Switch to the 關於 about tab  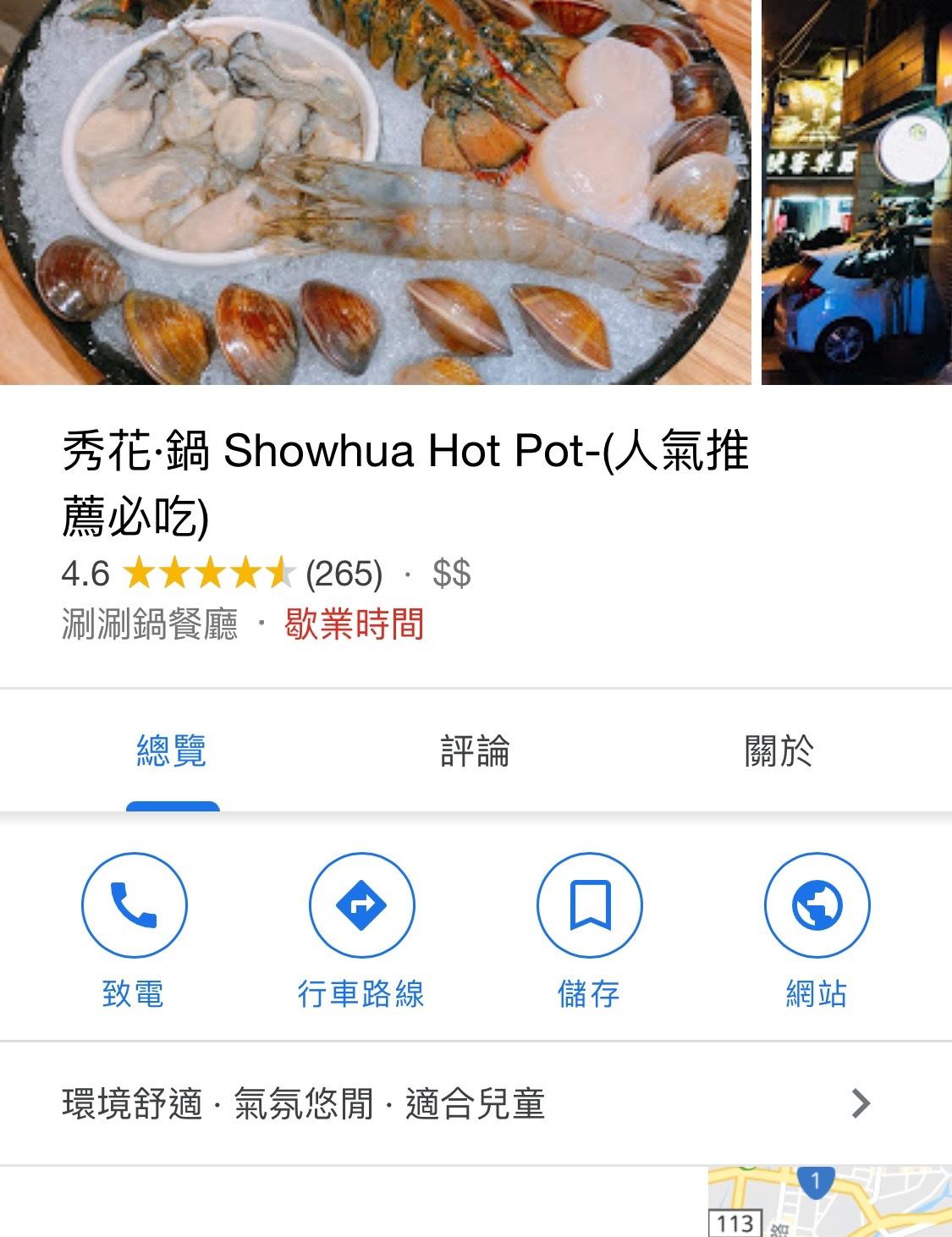point(779,751)
